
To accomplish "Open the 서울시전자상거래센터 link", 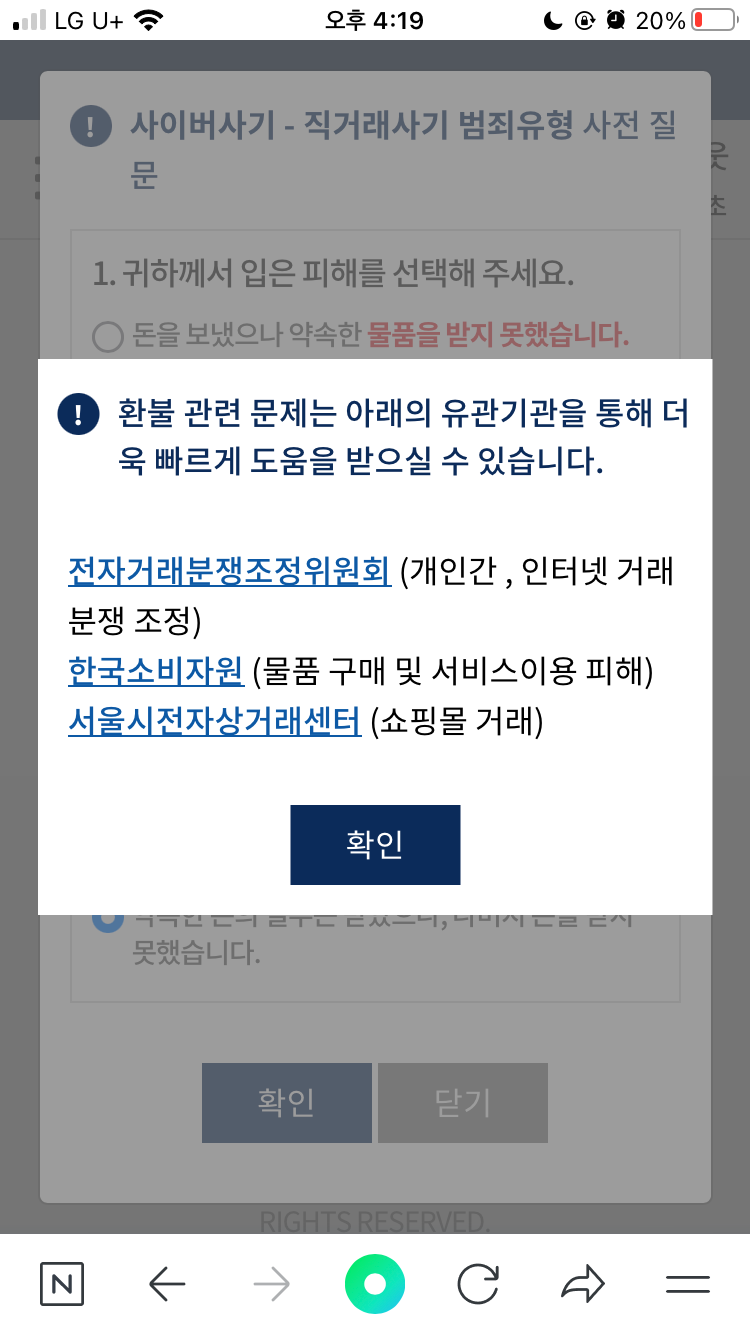I will pyautogui.click(x=214, y=721).
